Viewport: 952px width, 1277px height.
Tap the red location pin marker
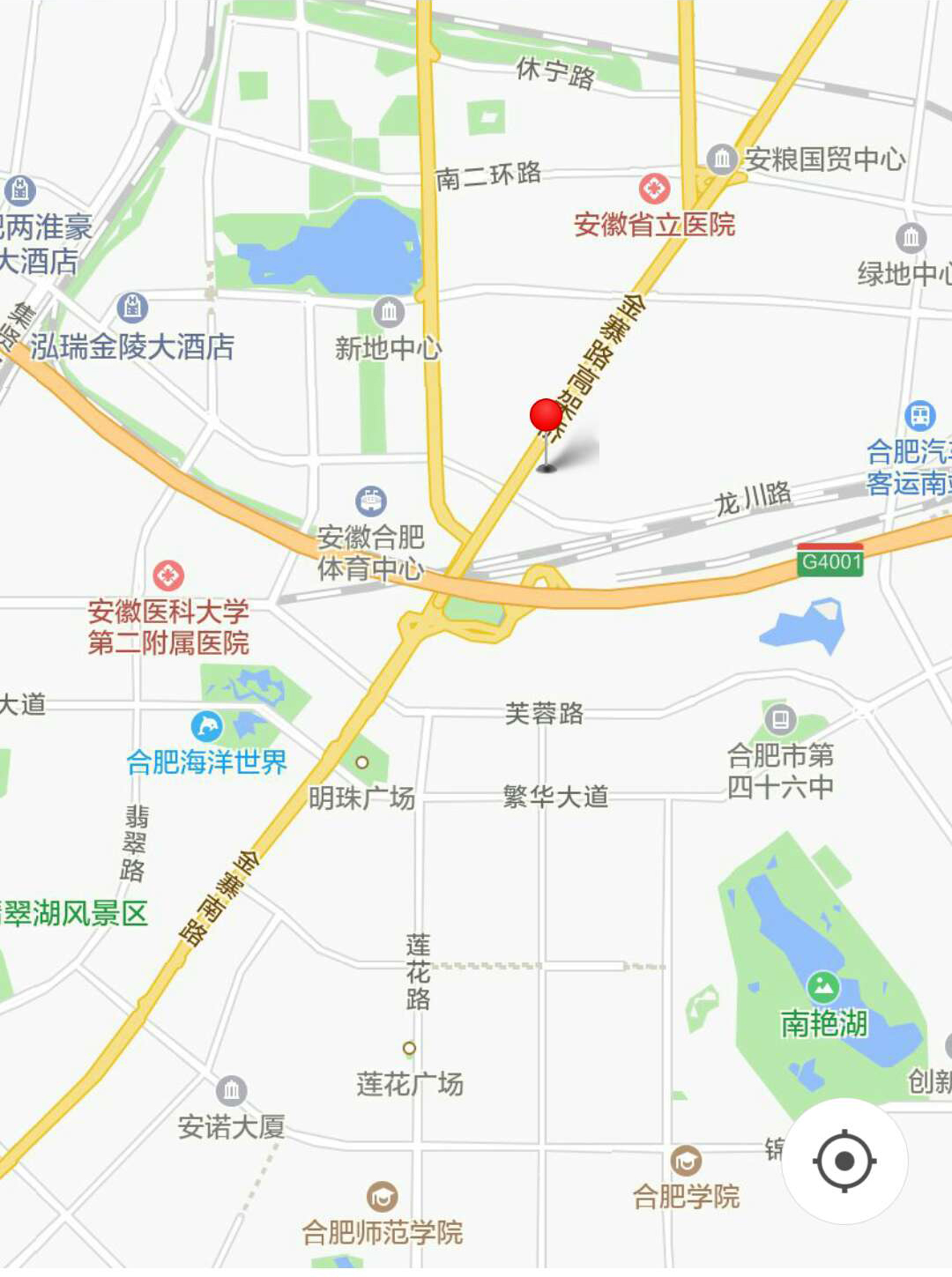point(546,416)
